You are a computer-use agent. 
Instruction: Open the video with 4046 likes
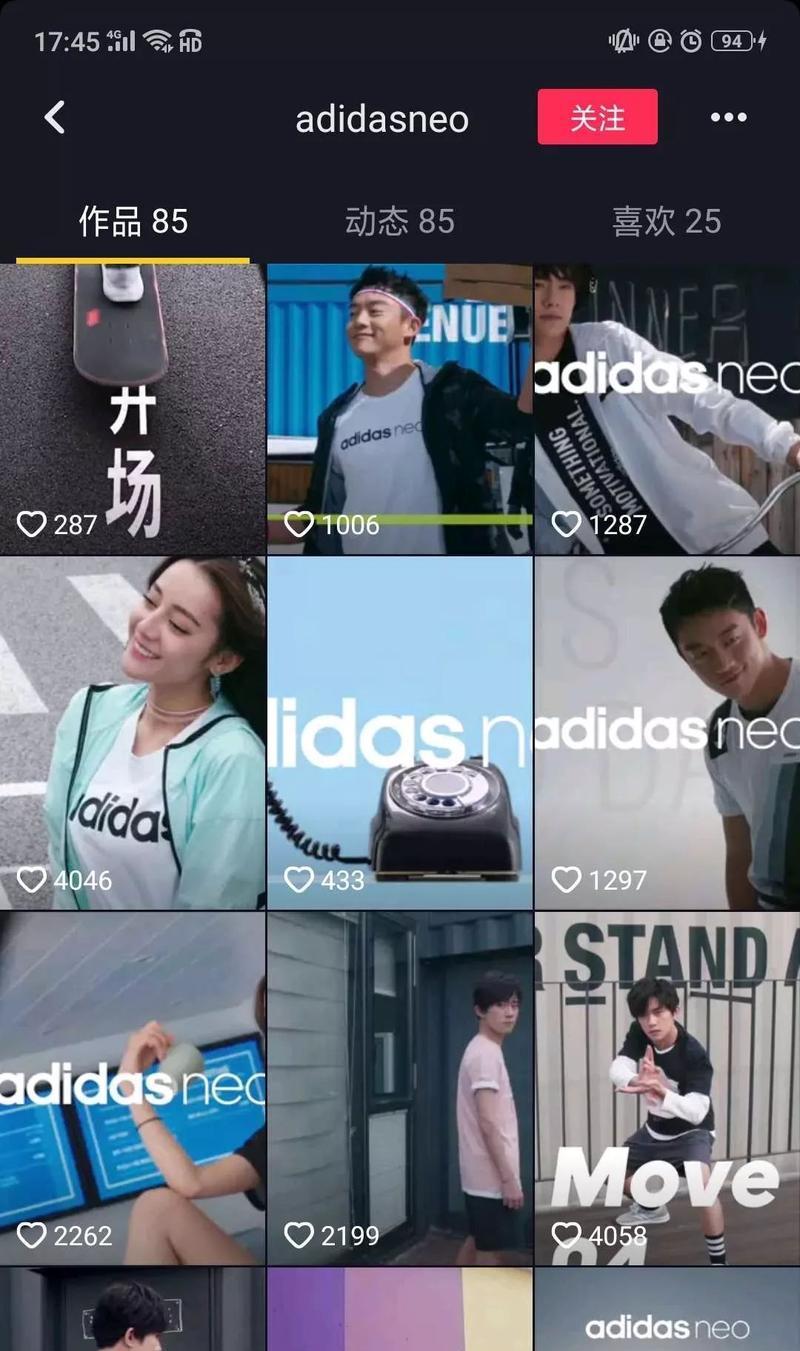tap(132, 733)
